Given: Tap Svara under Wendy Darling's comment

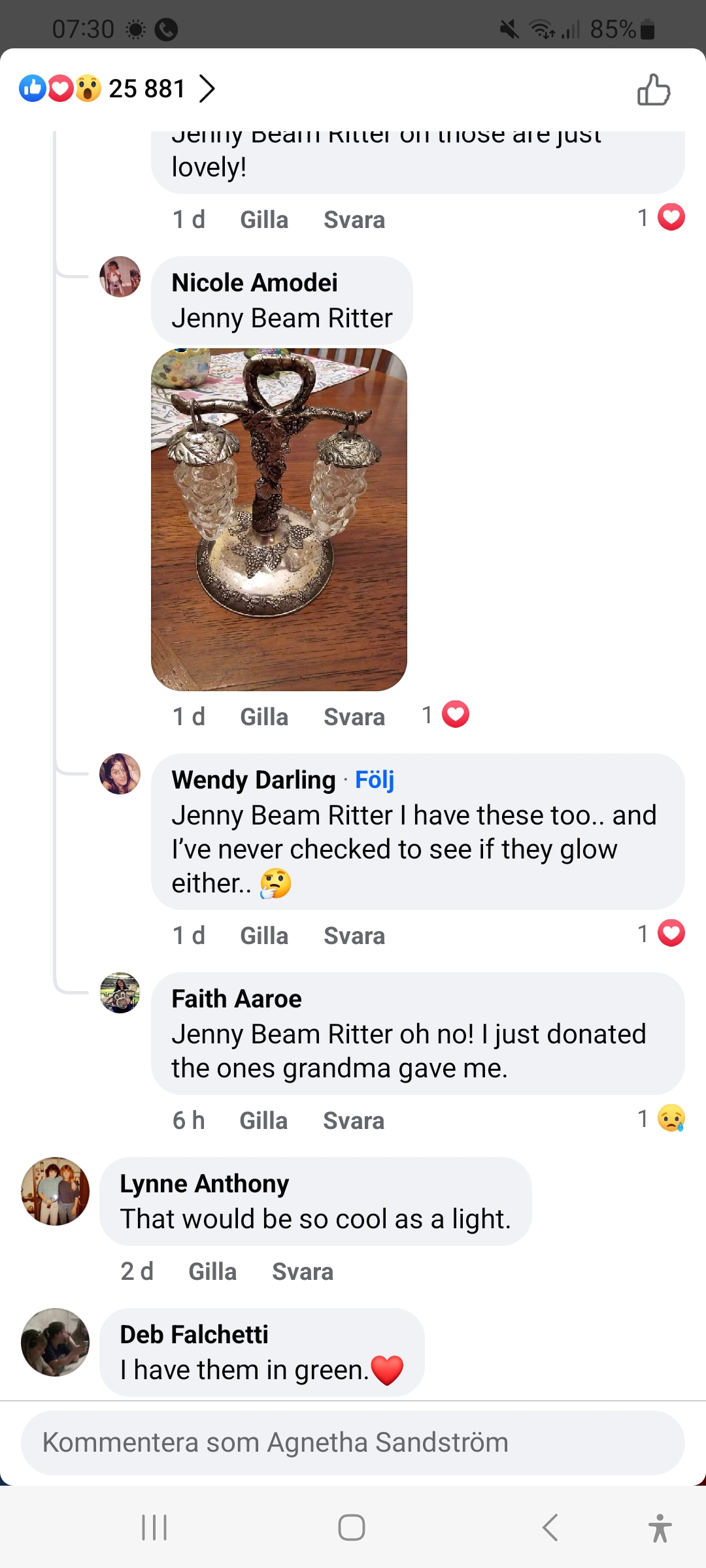Looking at the screenshot, I should tap(354, 936).
